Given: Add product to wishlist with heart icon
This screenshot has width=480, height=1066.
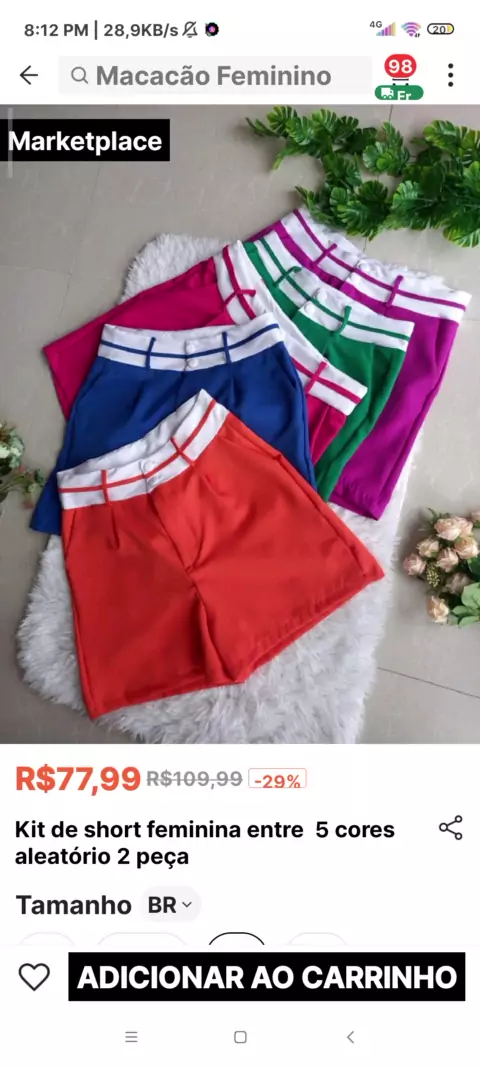Looking at the screenshot, I should click(34, 977).
